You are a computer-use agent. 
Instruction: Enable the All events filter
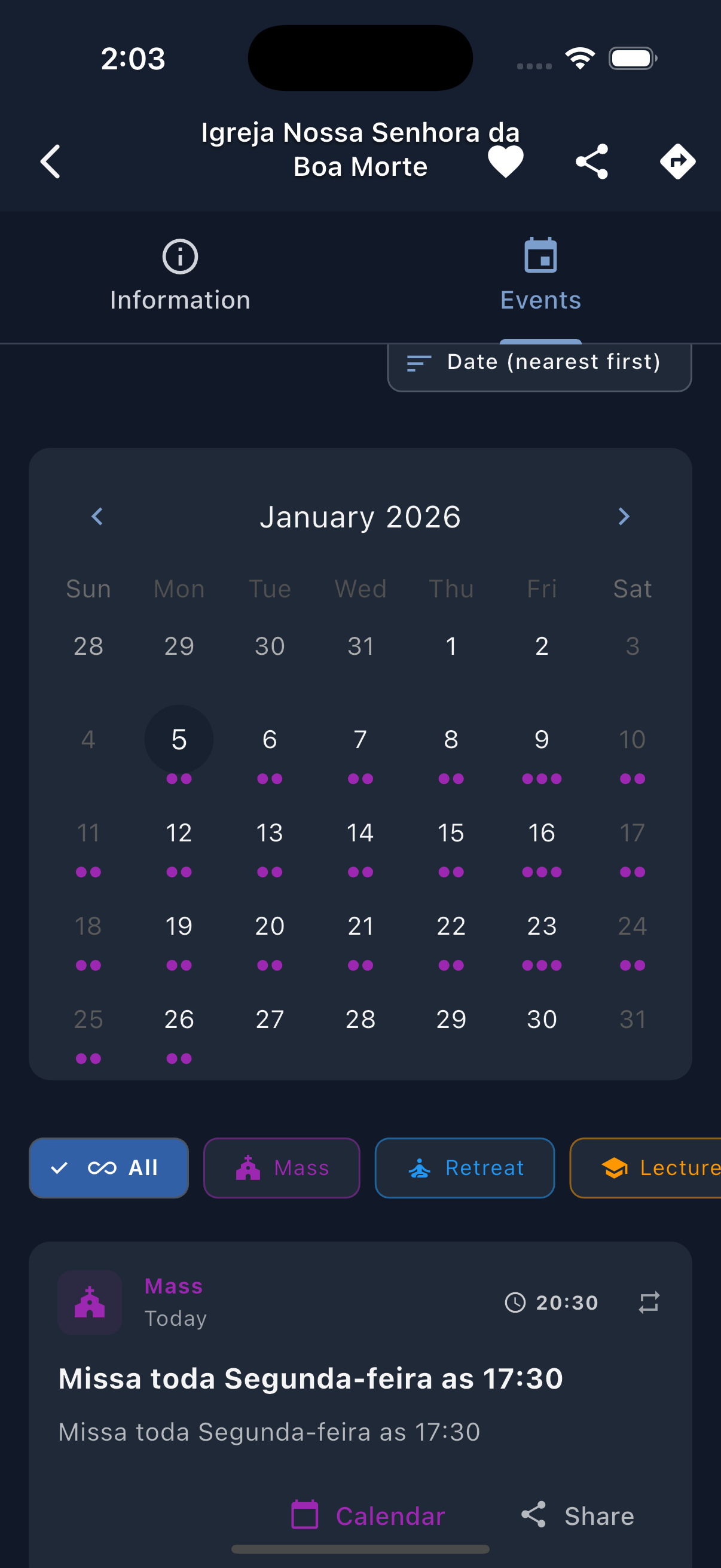click(108, 1167)
